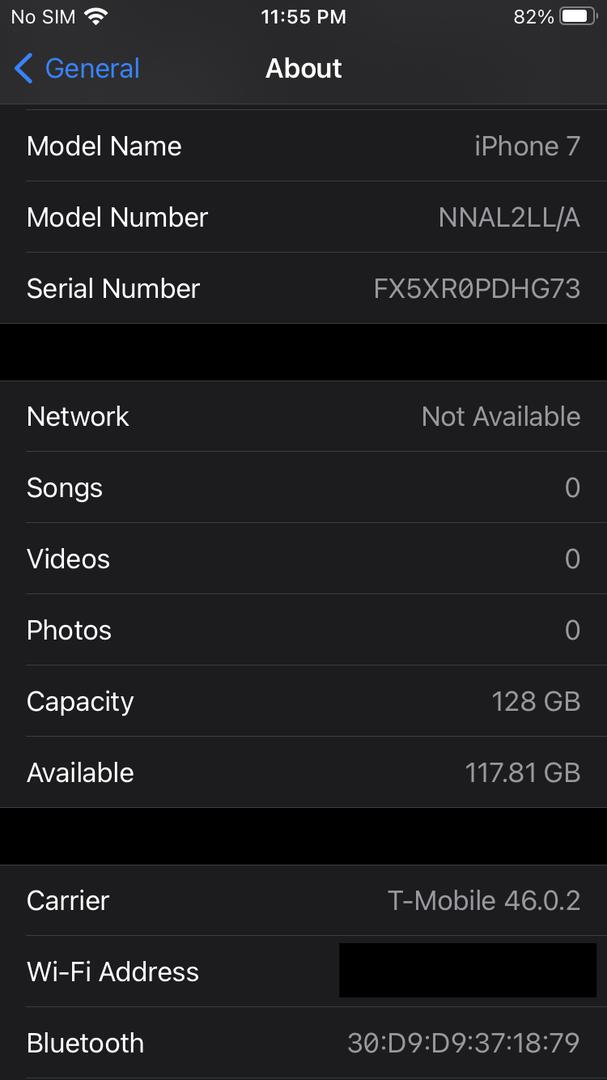Image resolution: width=607 pixels, height=1080 pixels.
Task: Go back to General settings
Action: (x=76, y=68)
